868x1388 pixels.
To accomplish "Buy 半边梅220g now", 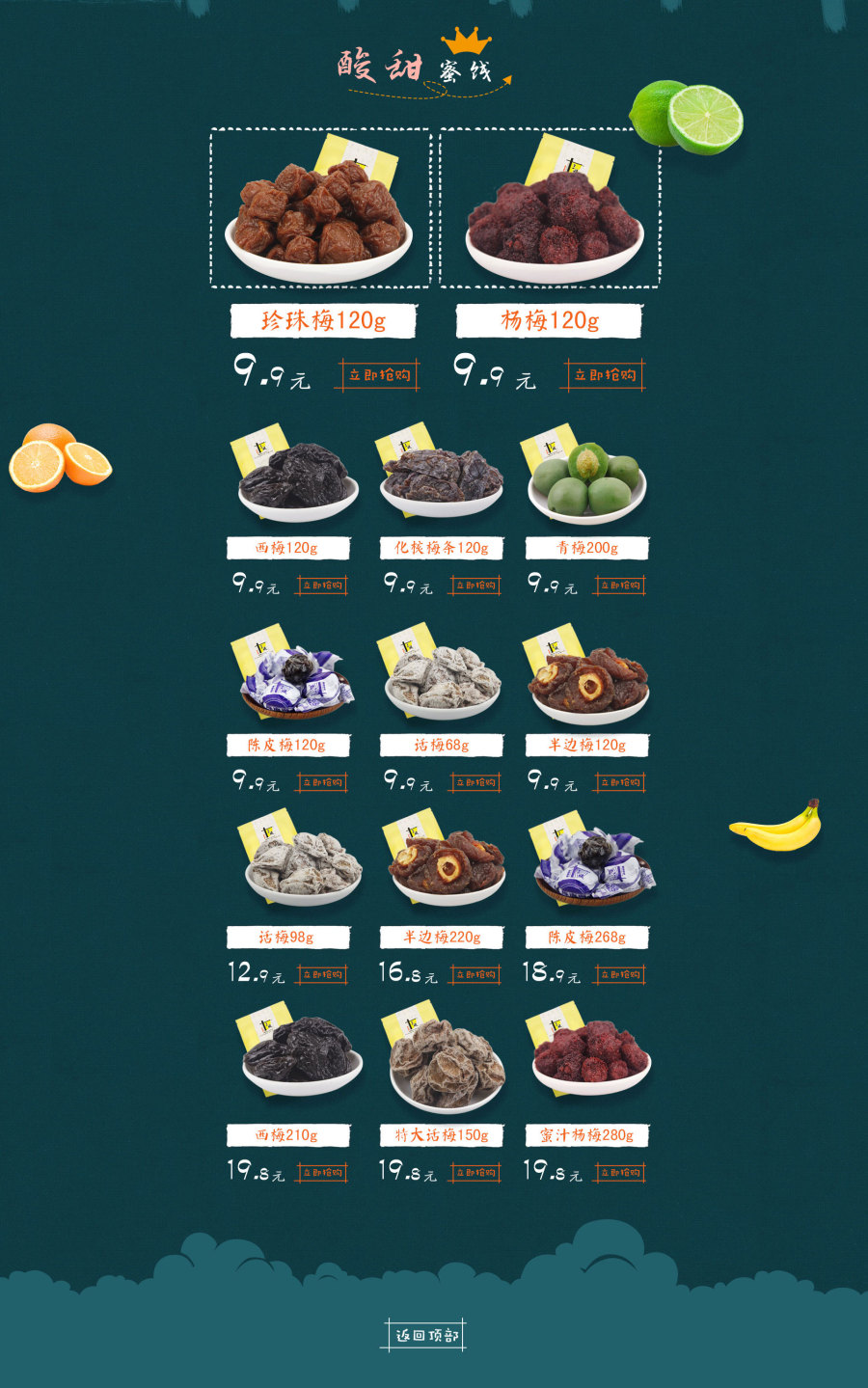I will tap(475, 974).
